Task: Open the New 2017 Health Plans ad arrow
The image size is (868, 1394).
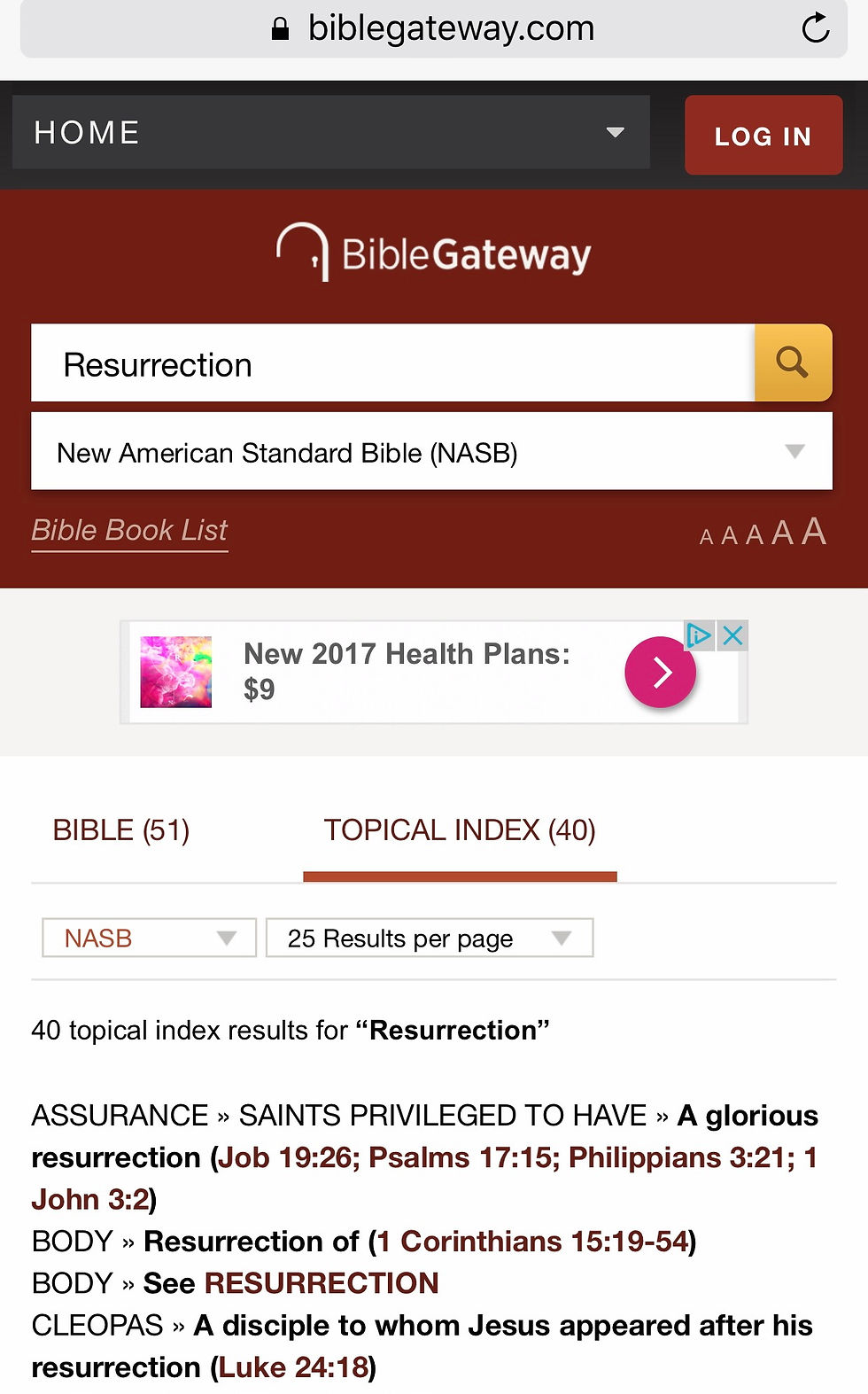Action: (660, 673)
